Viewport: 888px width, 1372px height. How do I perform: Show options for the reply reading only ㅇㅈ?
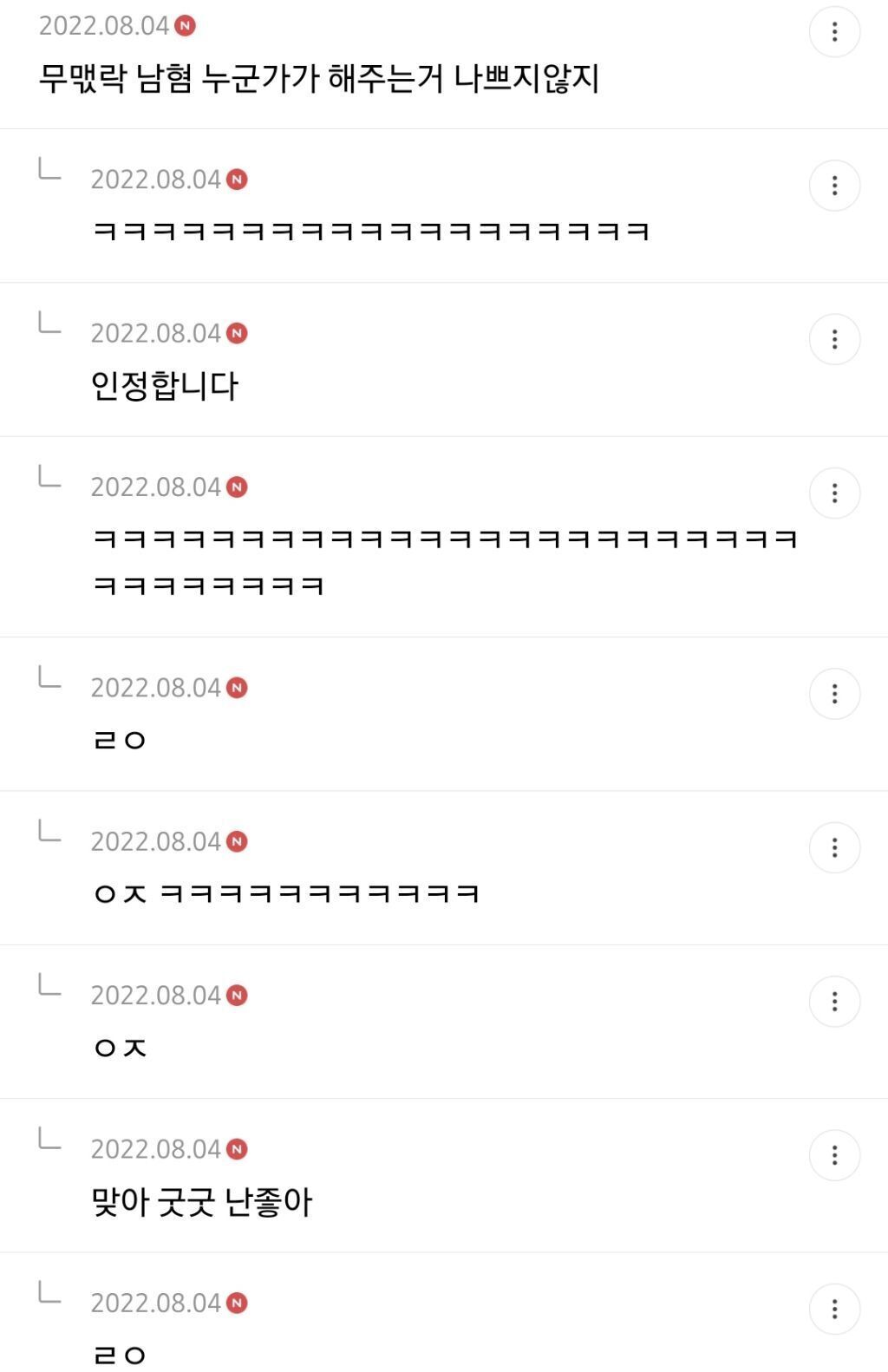pos(834,1002)
